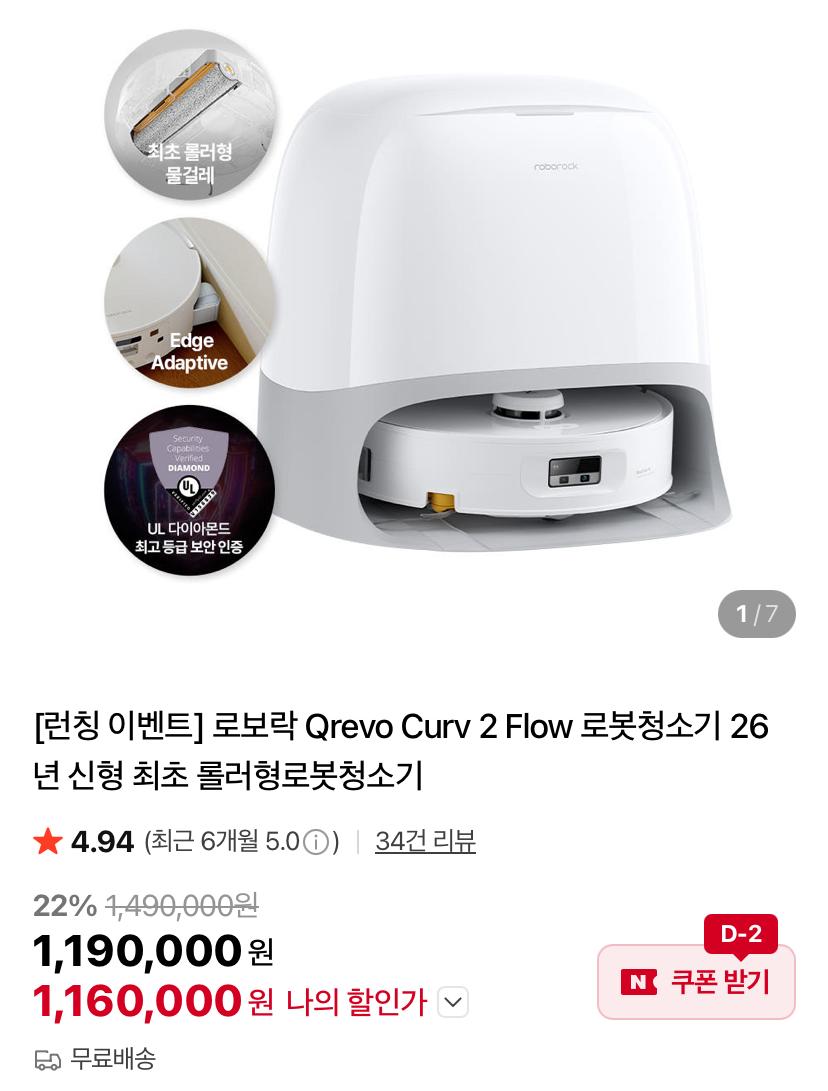
Task: Open the 34건 리뷰 reviews link
Action: click(x=425, y=842)
